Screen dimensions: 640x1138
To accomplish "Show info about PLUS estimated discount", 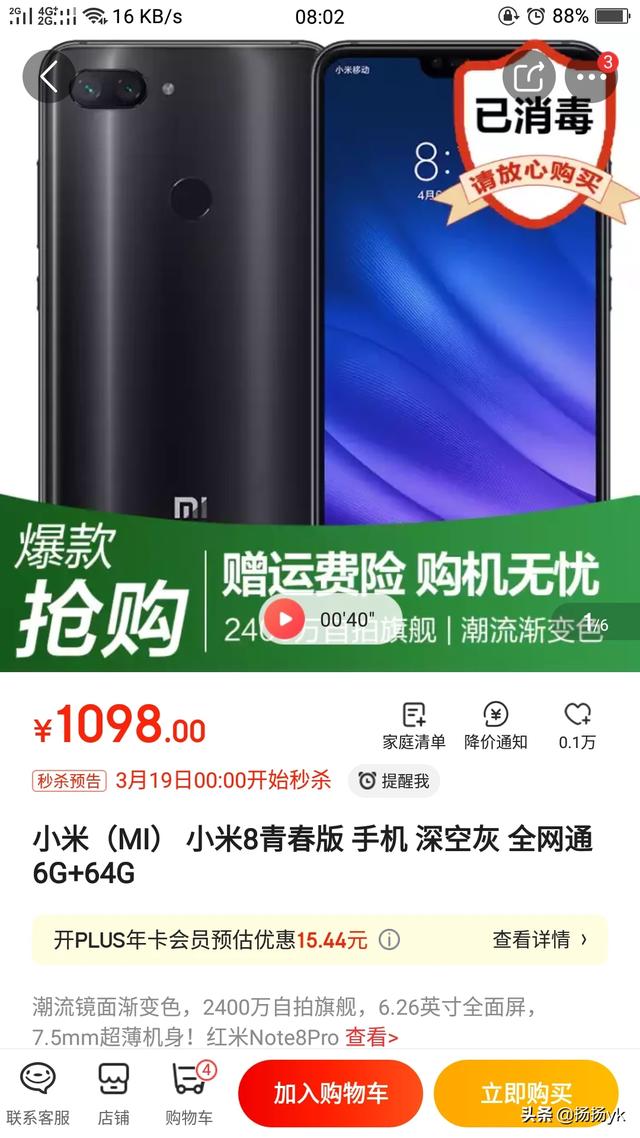I will (390, 940).
